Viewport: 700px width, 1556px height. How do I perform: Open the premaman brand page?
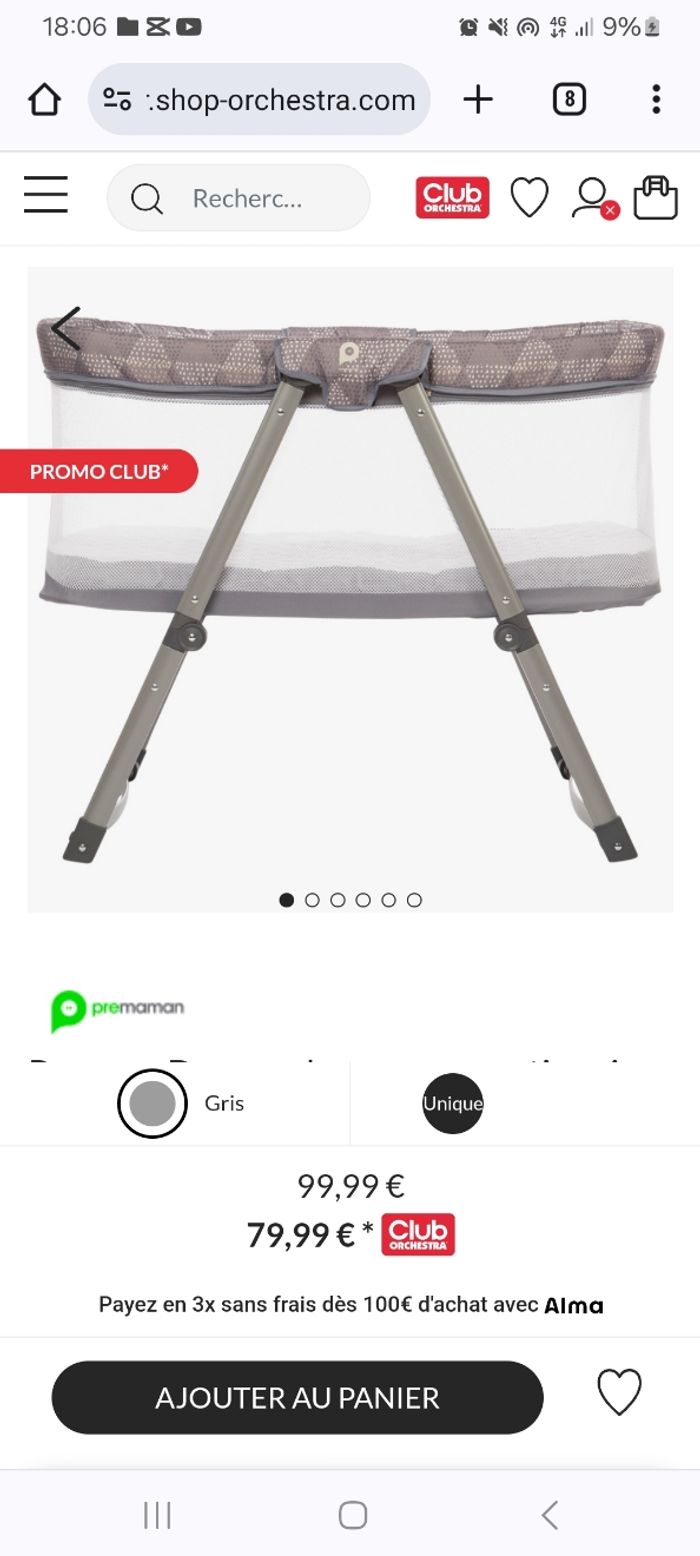tap(118, 1009)
